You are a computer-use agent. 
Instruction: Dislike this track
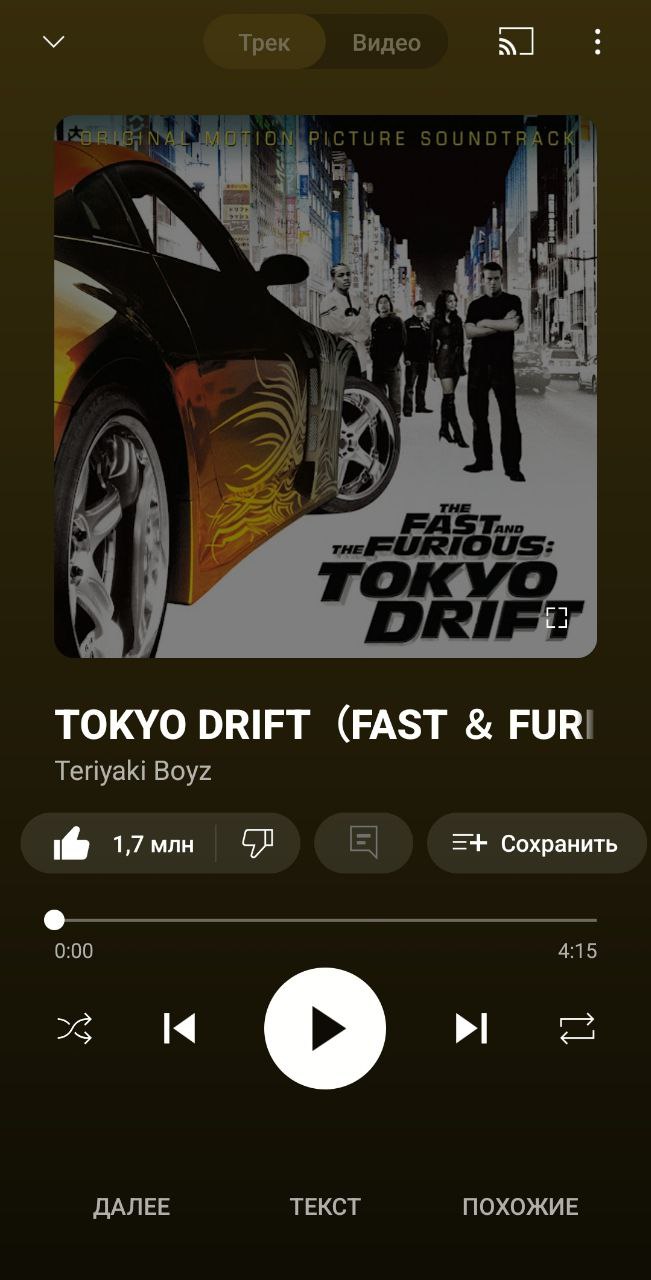click(257, 843)
